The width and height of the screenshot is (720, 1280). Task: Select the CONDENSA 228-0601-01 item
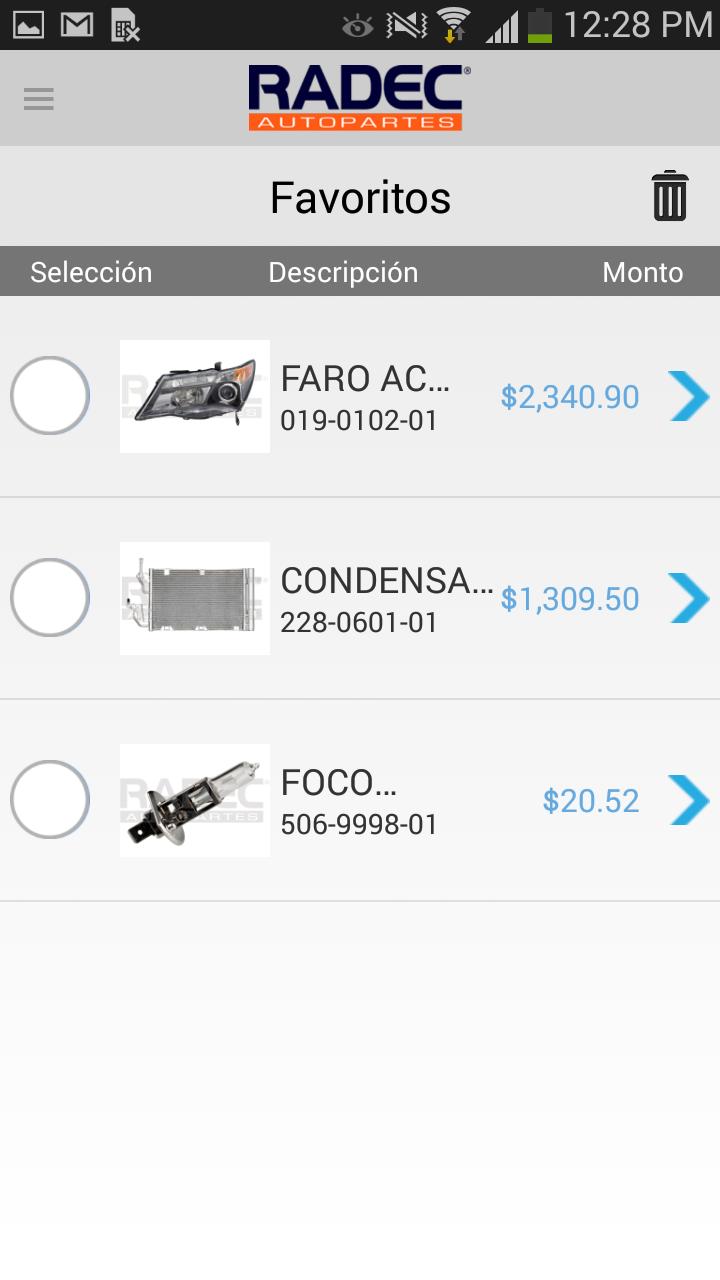click(50, 598)
